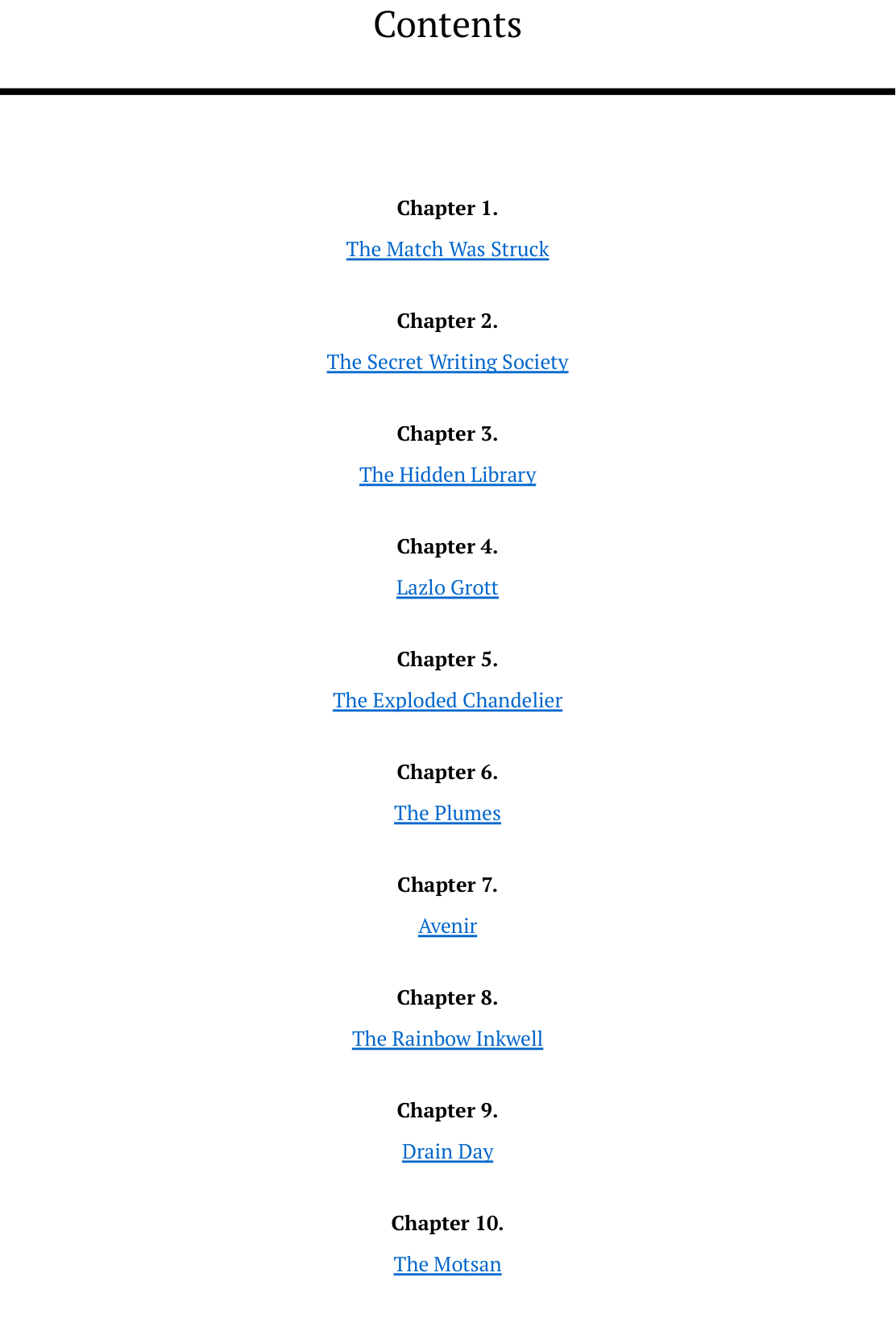This screenshot has height=1343, width=896.
Task: Open The Rainbow Inkwell chapter
Action: [447, 1039]
